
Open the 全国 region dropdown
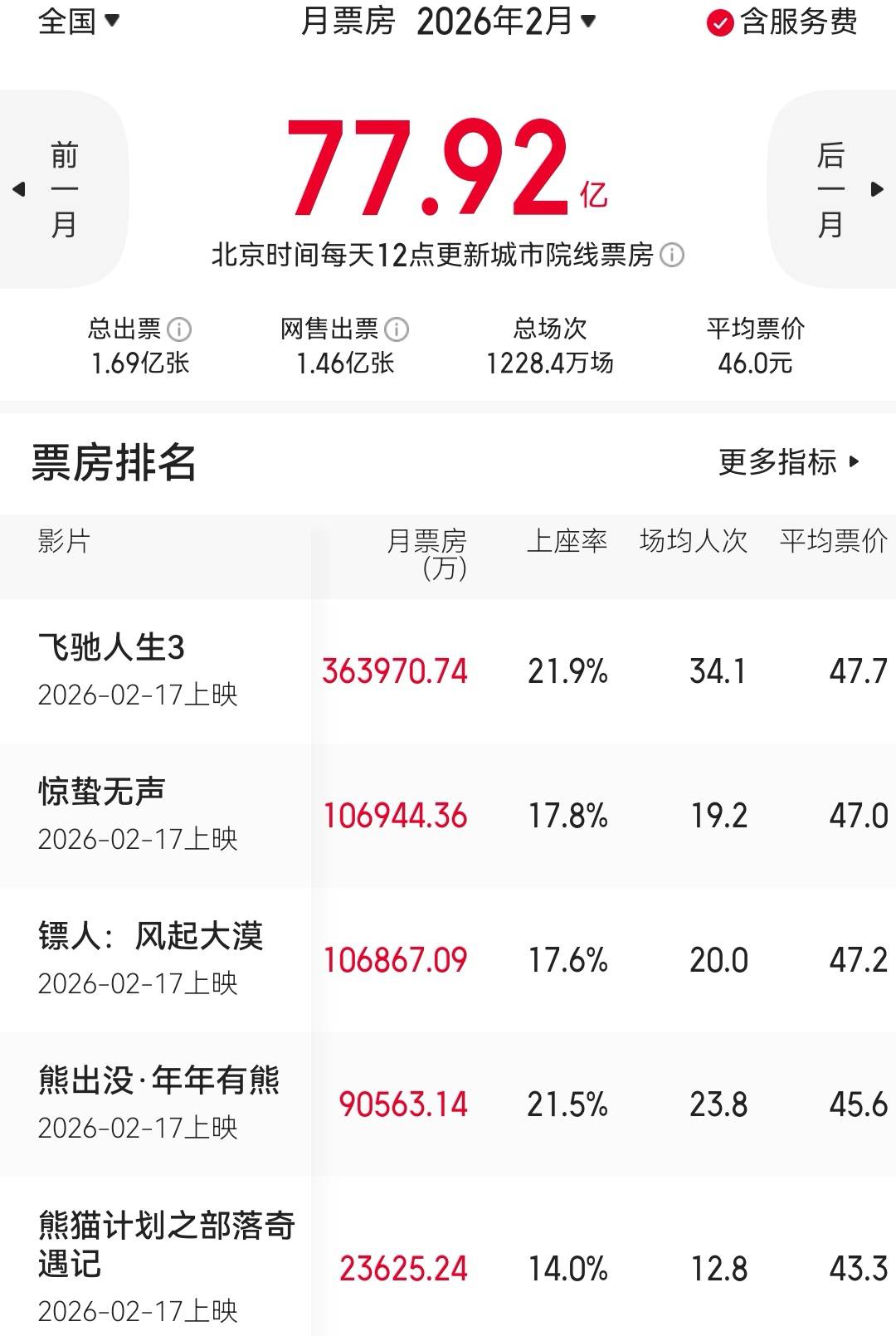(x=79, y=22)
